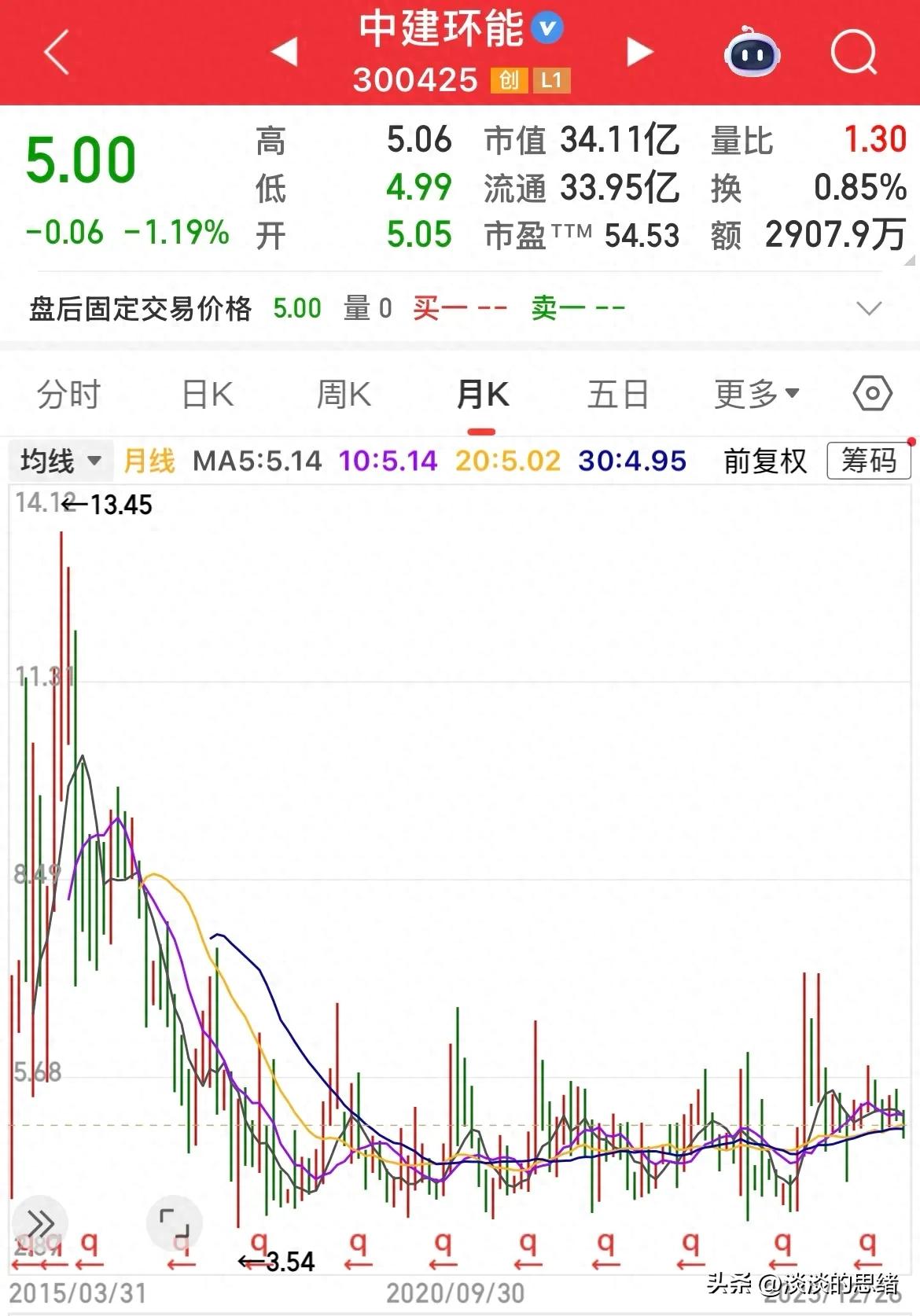
Task: Toggle the 月线 moving average display
Action: point(150,462)
